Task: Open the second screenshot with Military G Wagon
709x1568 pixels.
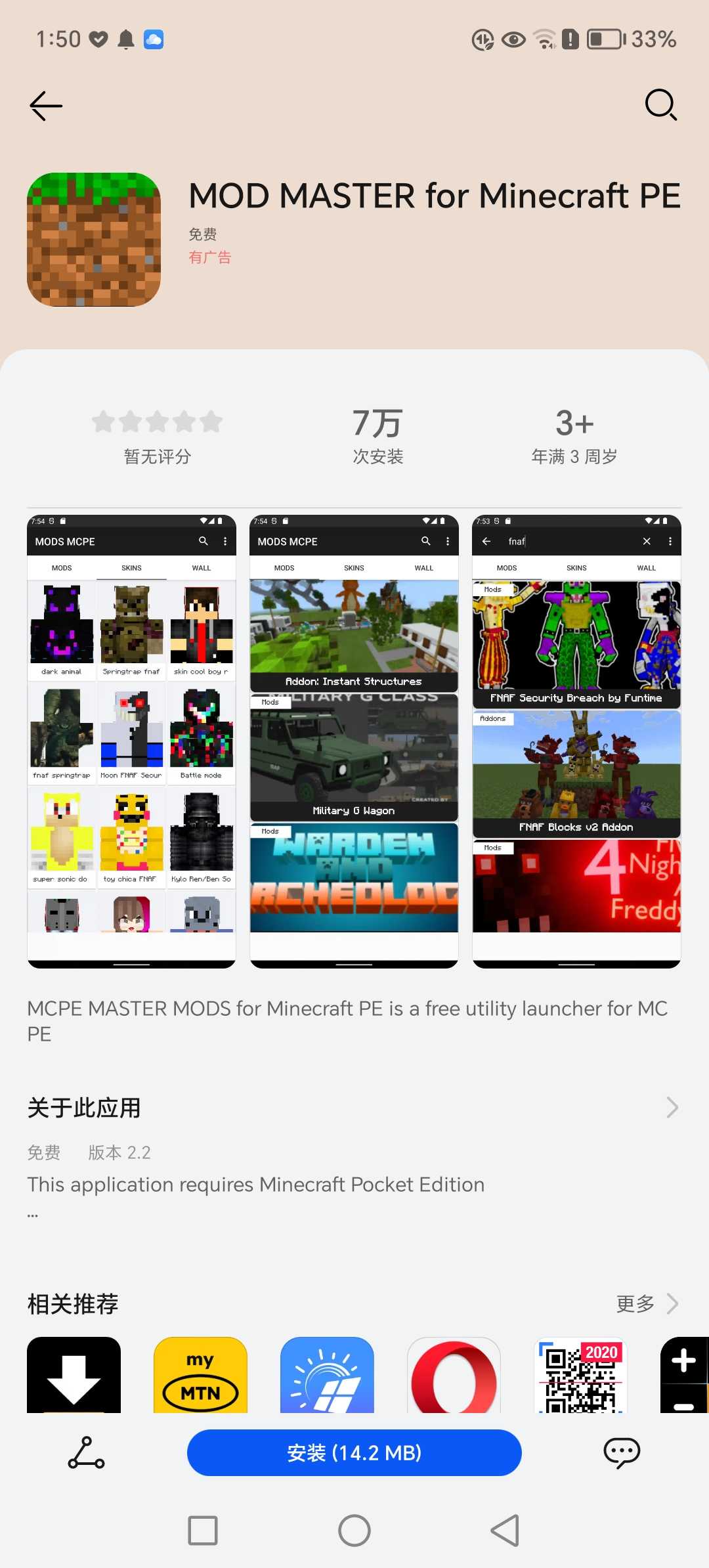Action: [x=354, y=741]
